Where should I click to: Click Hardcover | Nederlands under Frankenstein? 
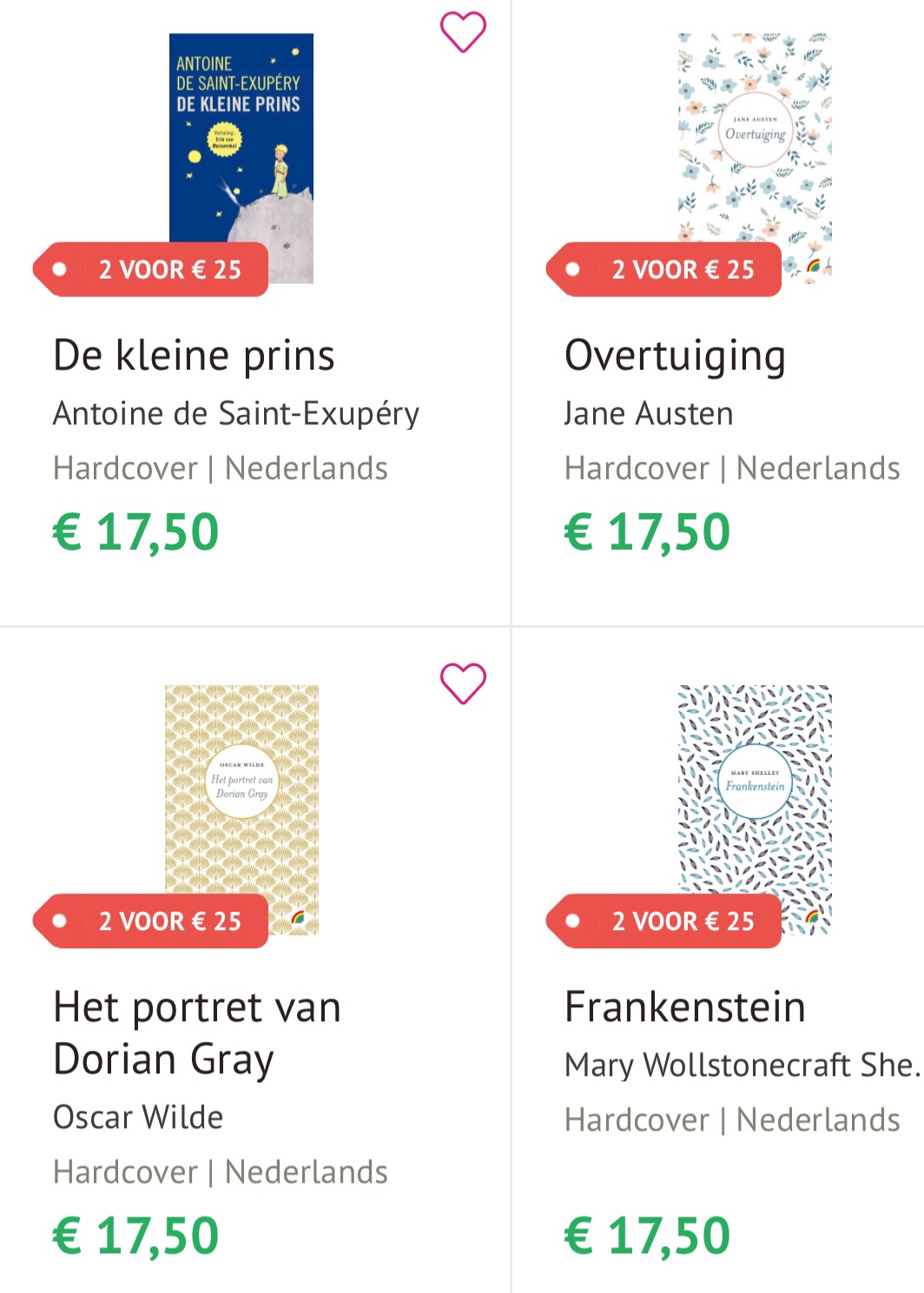(731, 1119)
